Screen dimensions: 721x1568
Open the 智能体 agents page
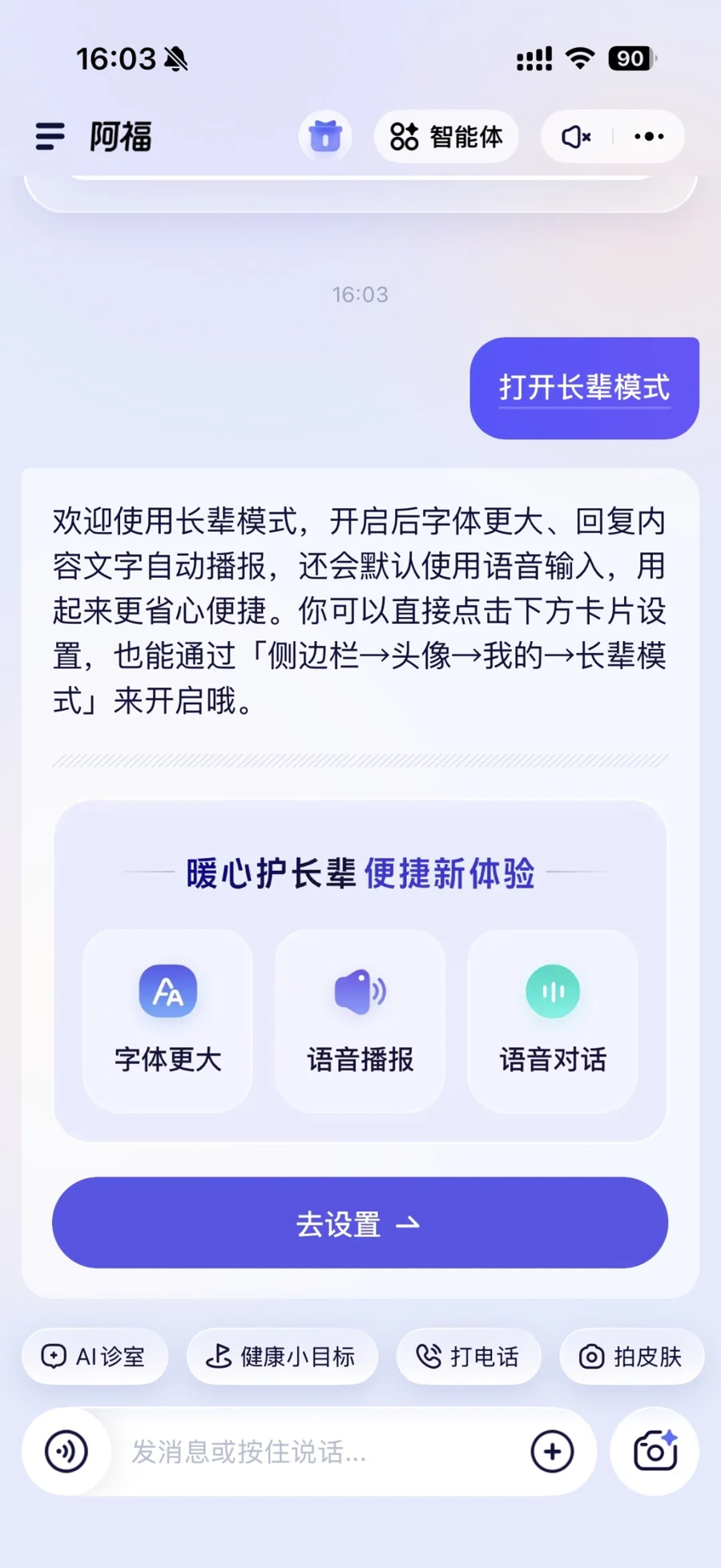446,136
